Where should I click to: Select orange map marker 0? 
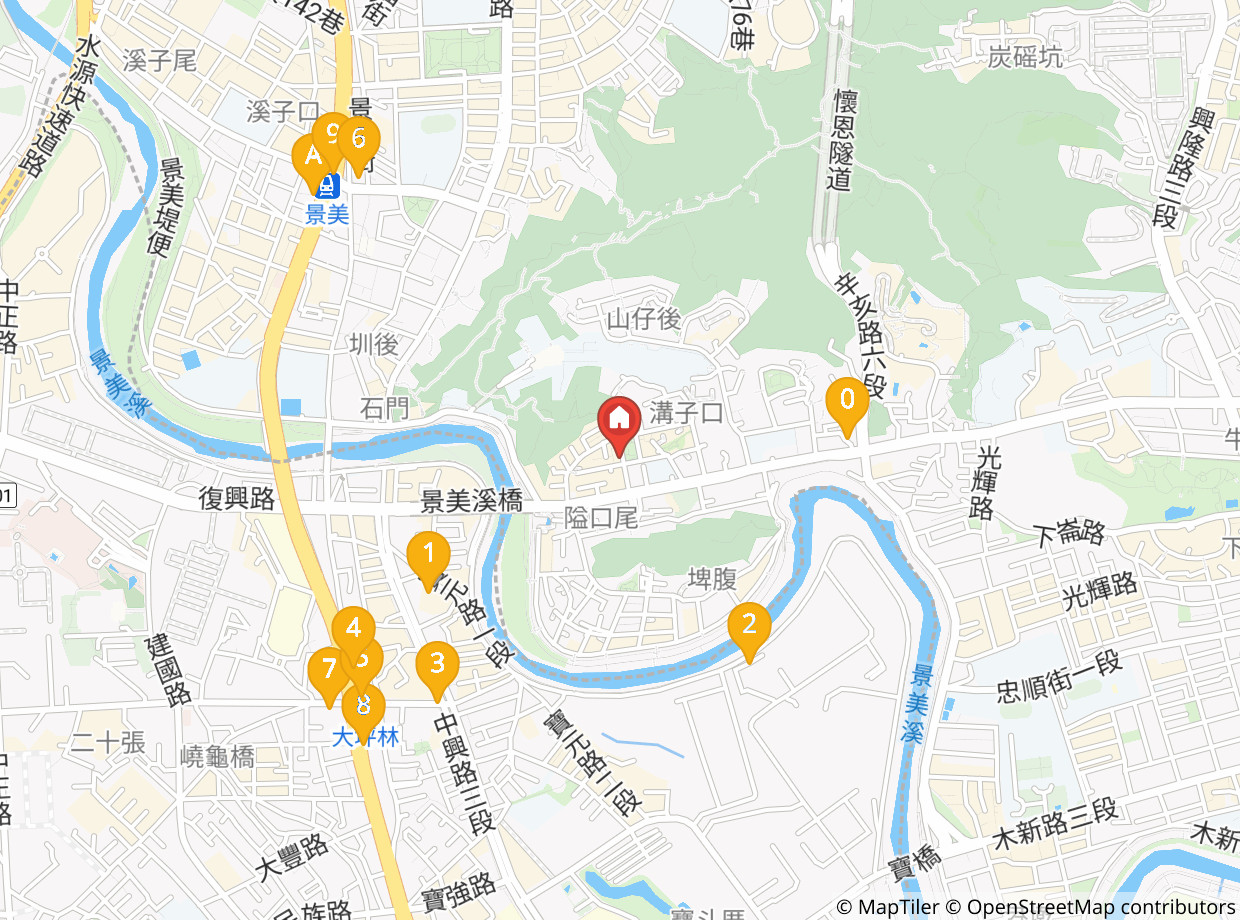click(846, 401)
